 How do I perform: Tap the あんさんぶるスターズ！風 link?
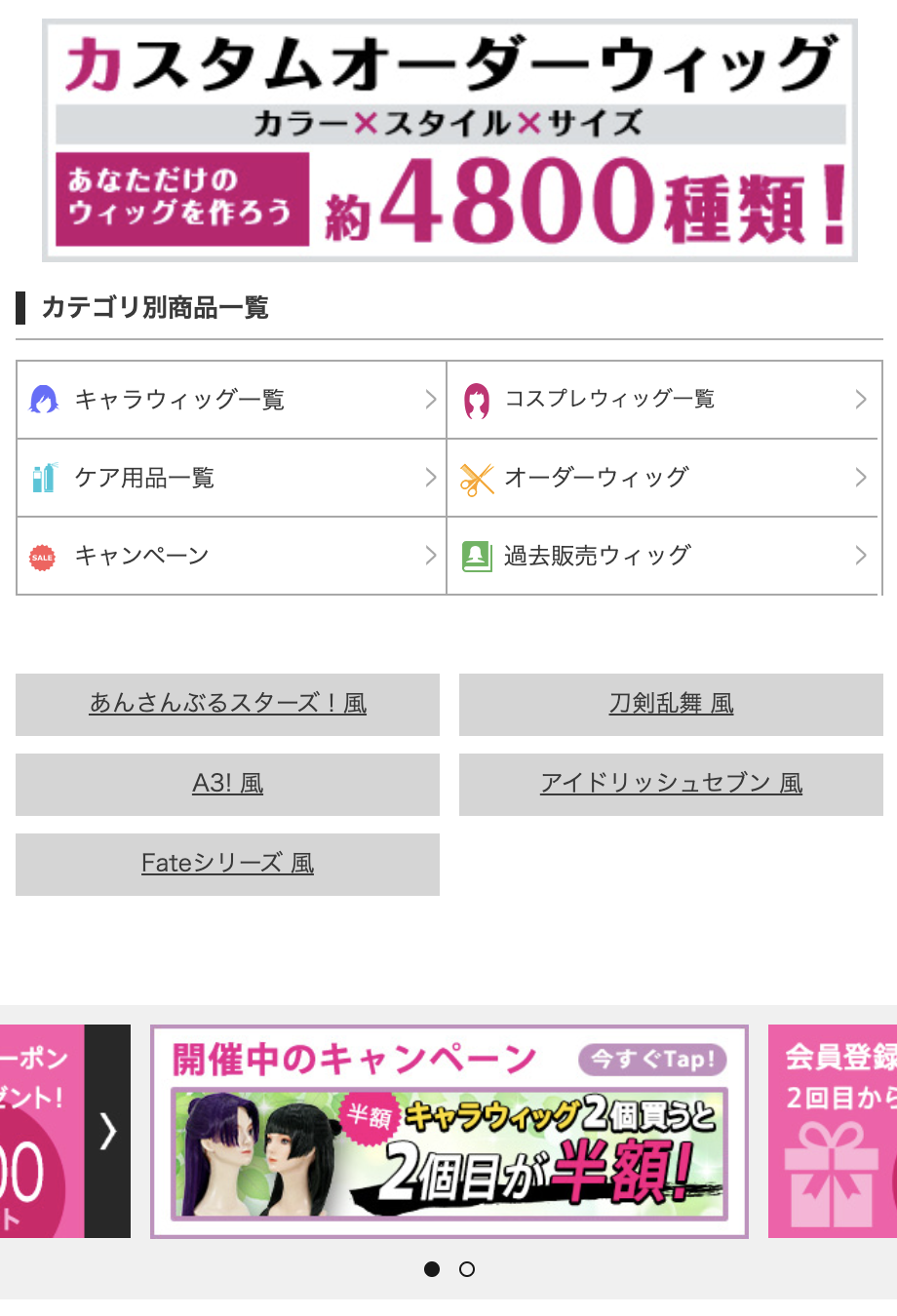pyautogui.click(x=227, y=704)
